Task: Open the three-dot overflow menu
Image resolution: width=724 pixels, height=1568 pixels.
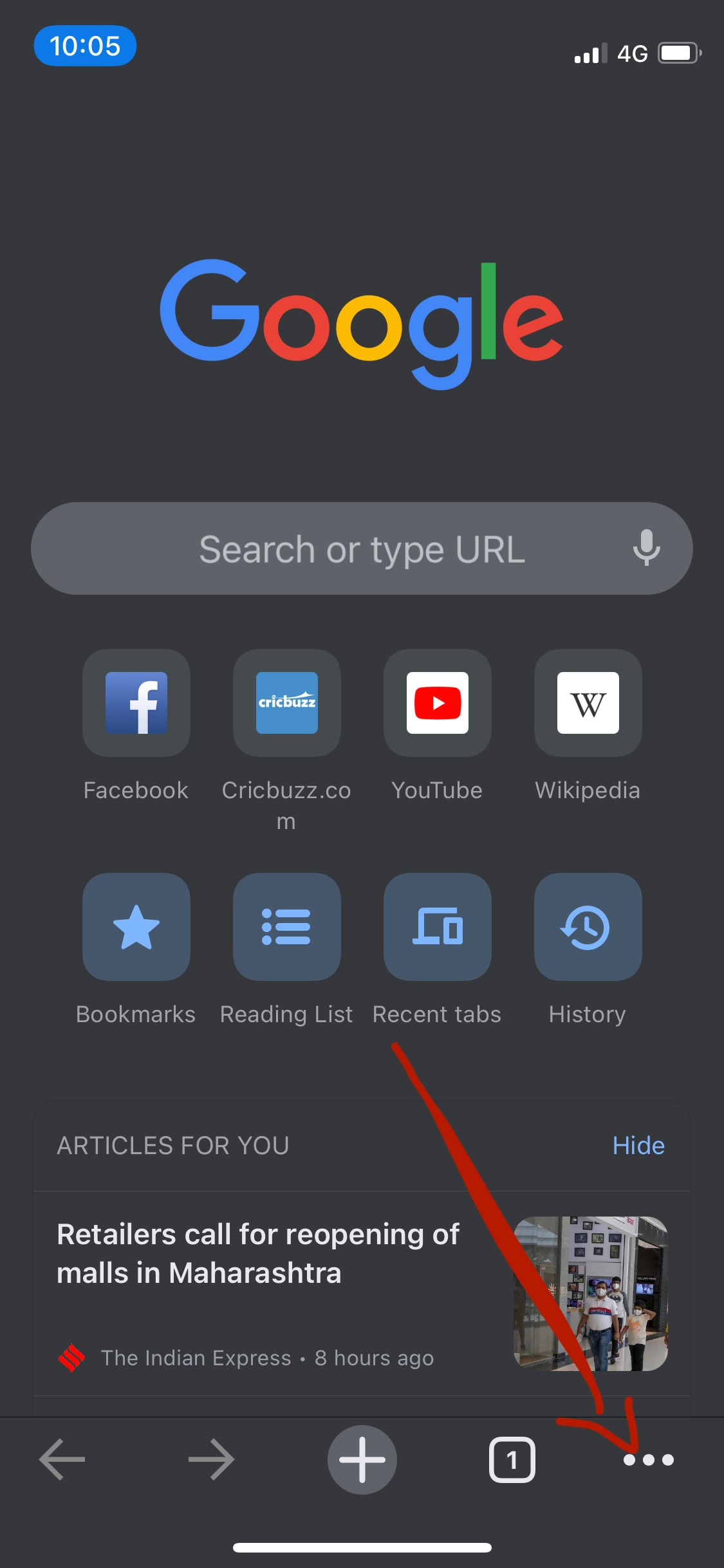Action: (x=649, y=1460)
